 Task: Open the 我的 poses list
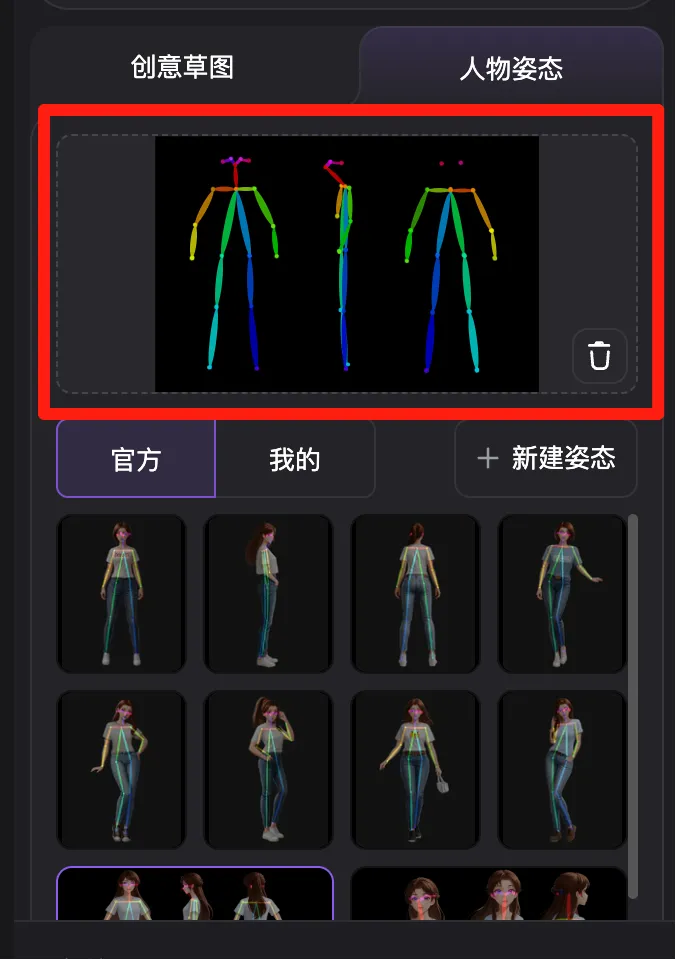(295, 459)
